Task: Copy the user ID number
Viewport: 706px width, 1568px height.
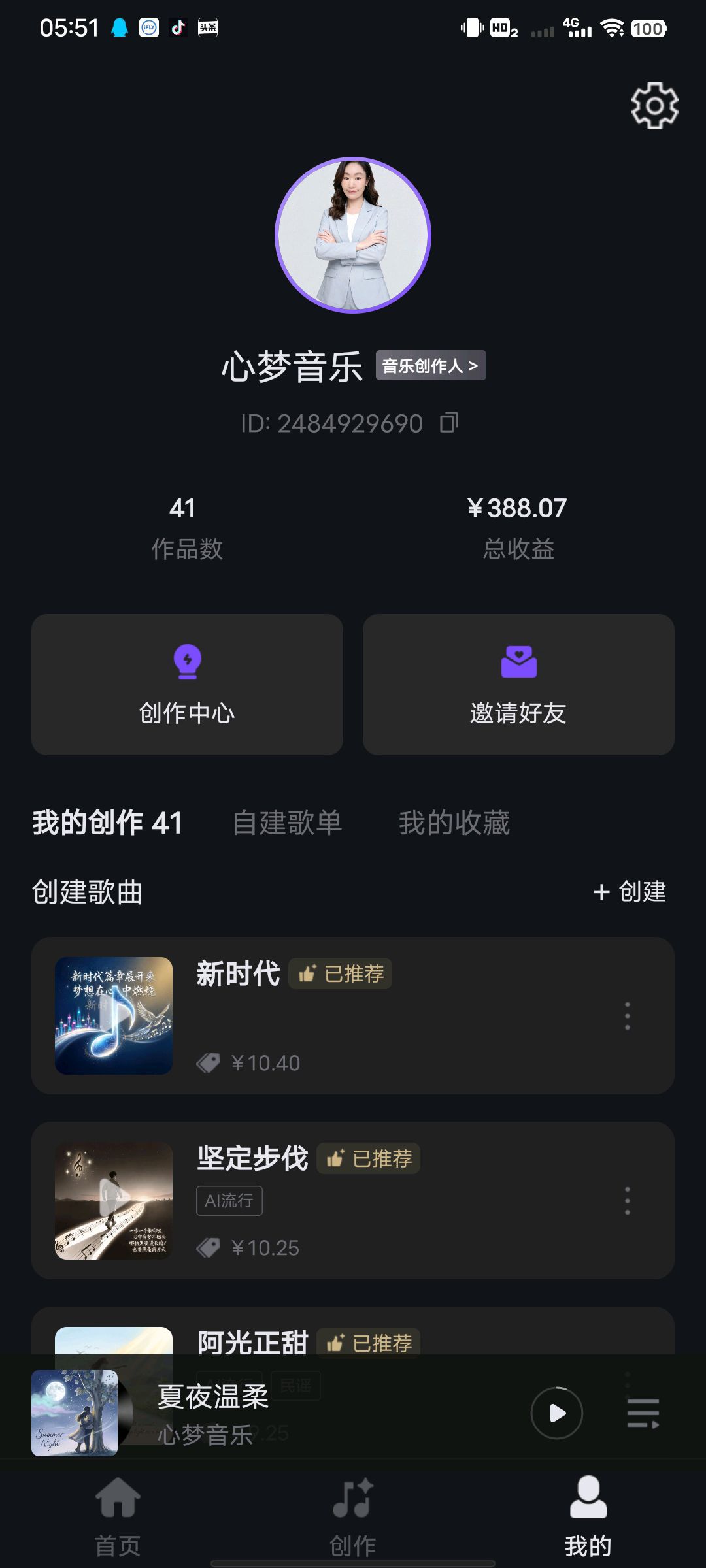Action: click(449, 423)
